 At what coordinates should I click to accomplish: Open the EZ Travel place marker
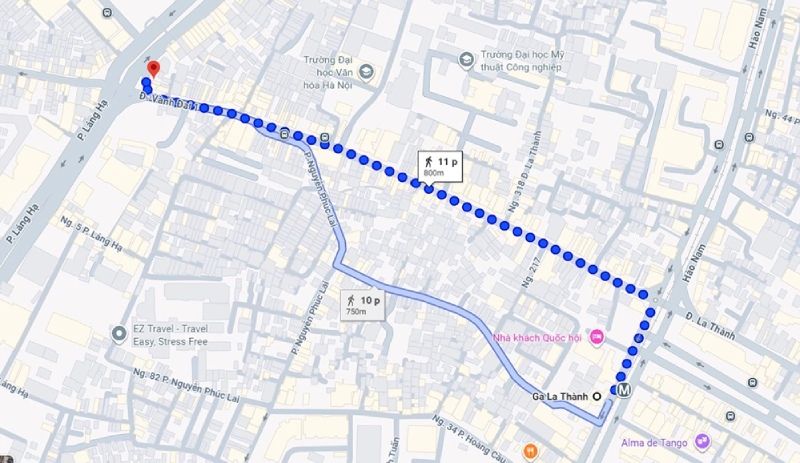pyautogui.click(x=121, y=332)
